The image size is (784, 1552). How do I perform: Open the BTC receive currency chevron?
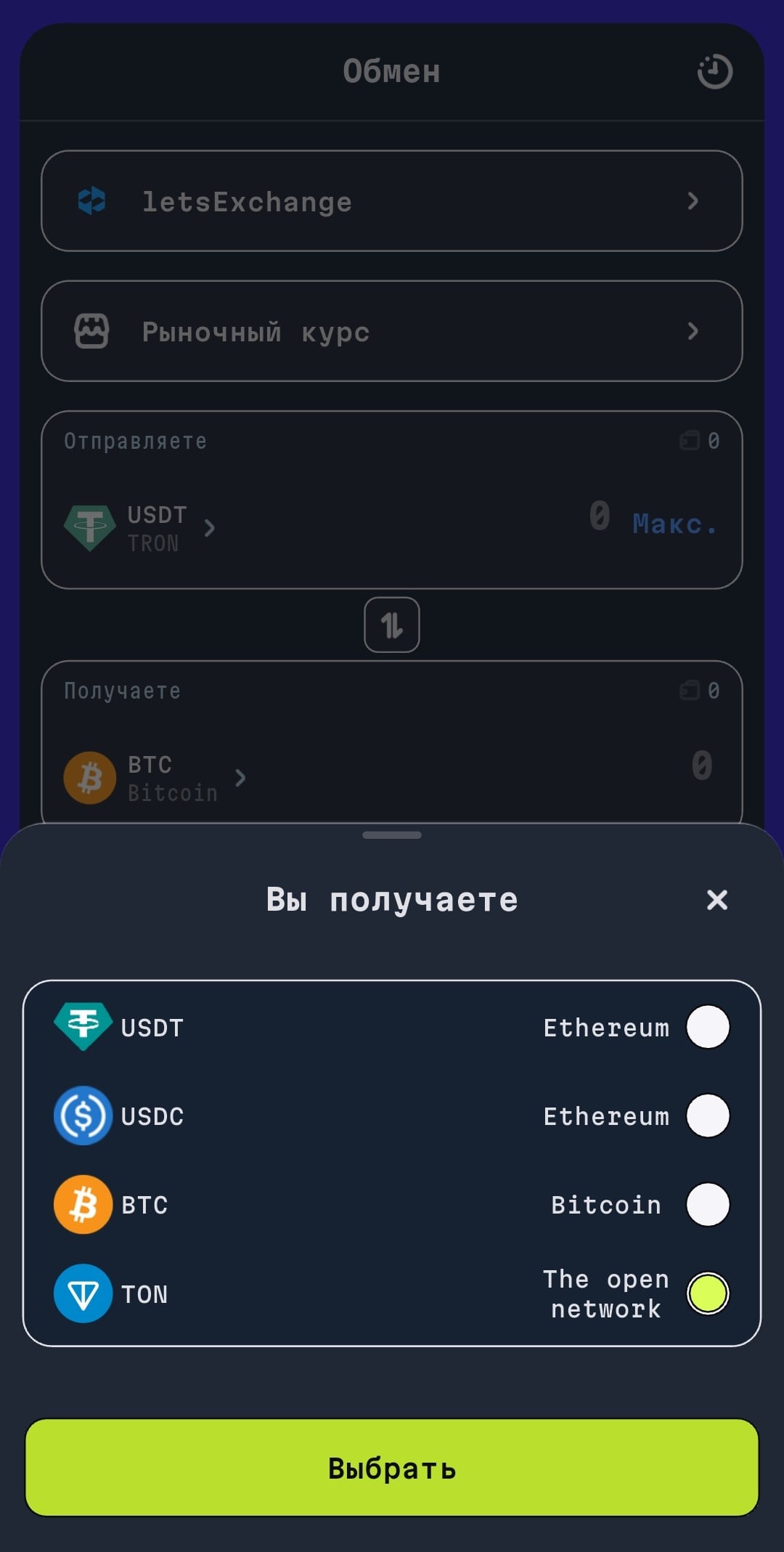(240, 779)
